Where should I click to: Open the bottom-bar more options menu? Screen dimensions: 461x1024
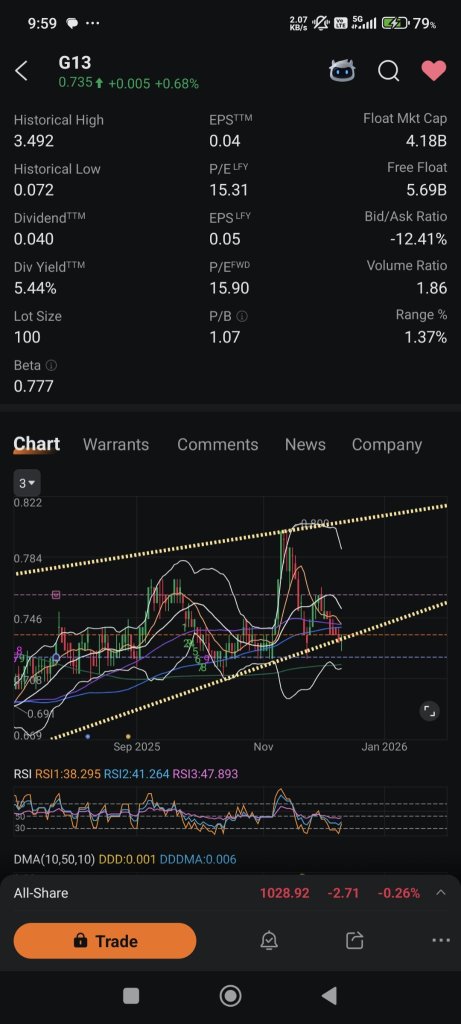coord(441,941)
